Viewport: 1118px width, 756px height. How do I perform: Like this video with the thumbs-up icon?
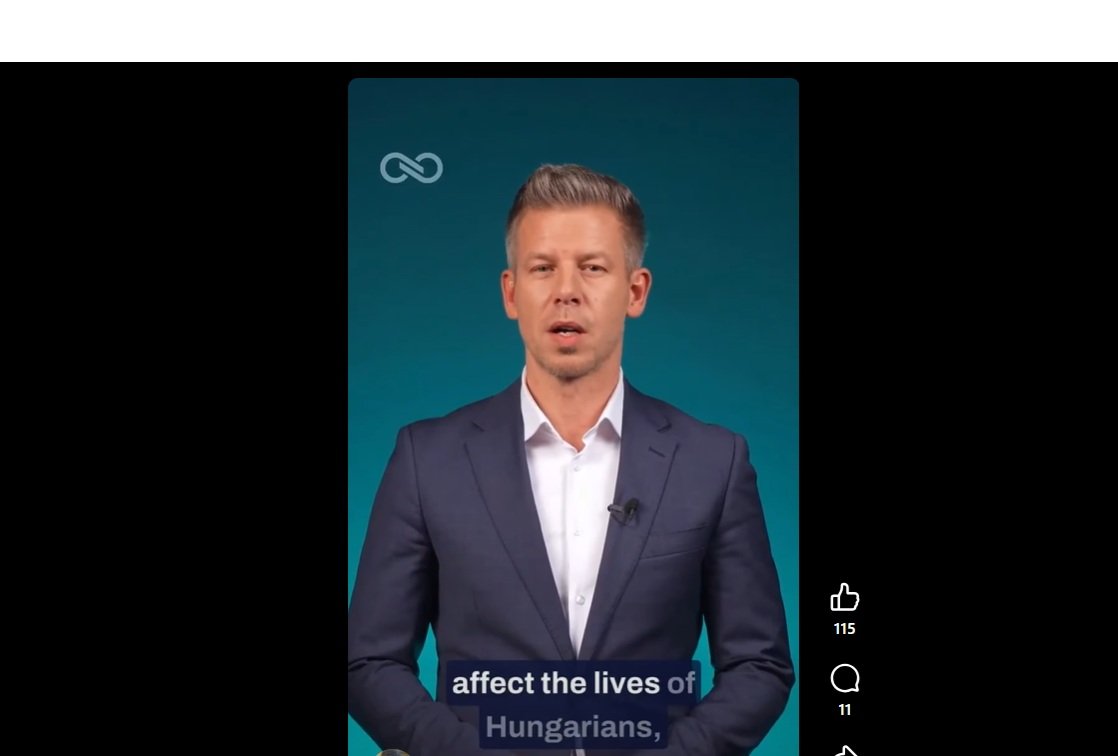pos(845,597)
